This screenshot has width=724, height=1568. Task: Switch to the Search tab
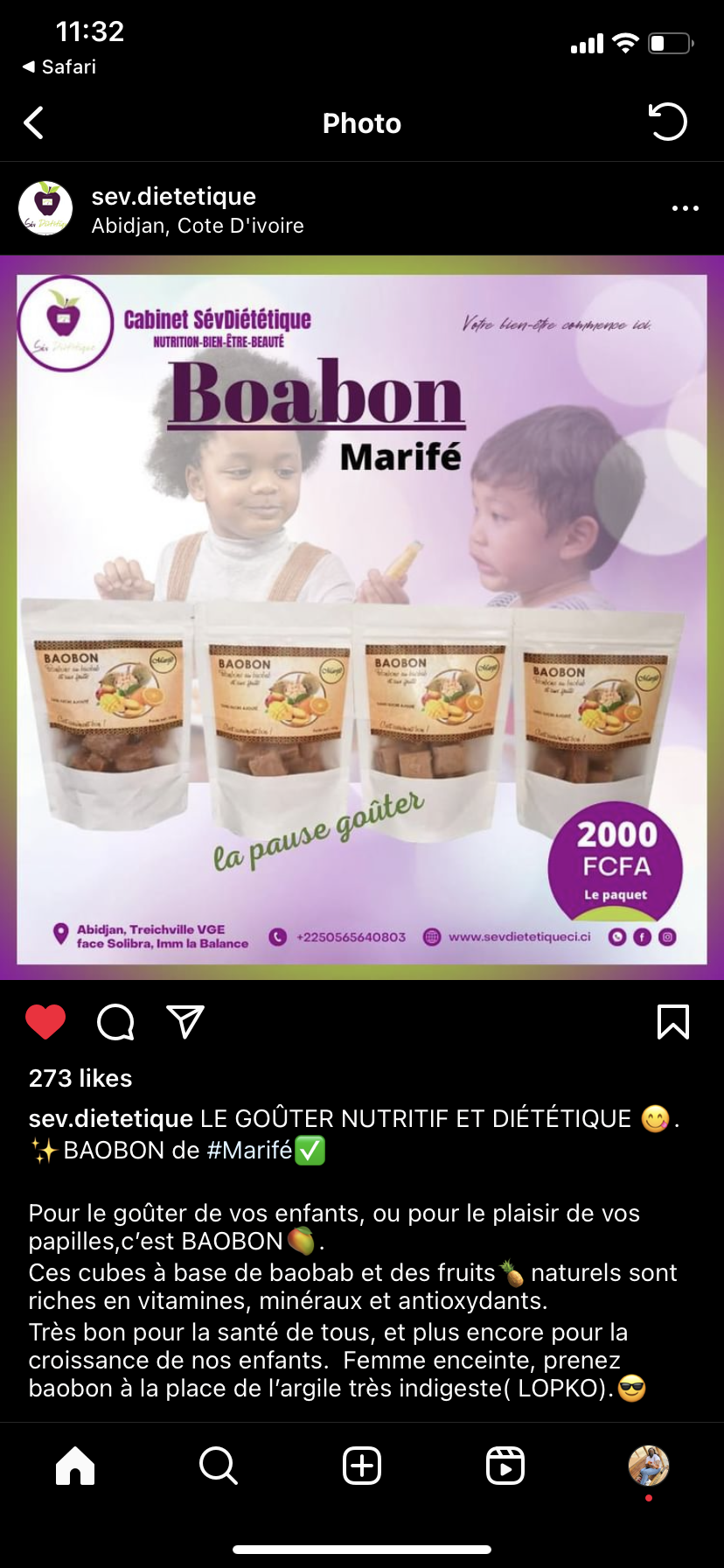218,1466
